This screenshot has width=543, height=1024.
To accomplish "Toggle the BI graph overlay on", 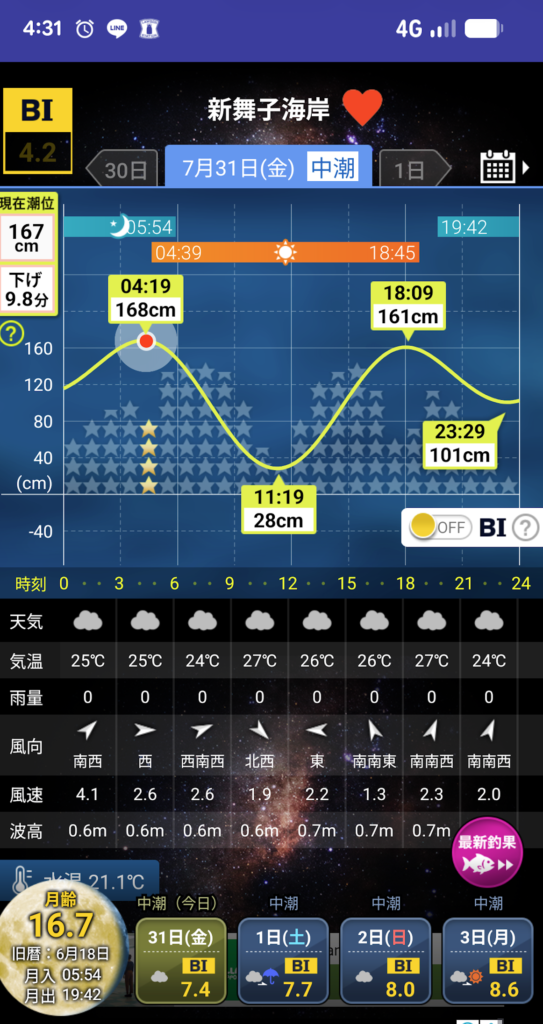I will point(440,526).
